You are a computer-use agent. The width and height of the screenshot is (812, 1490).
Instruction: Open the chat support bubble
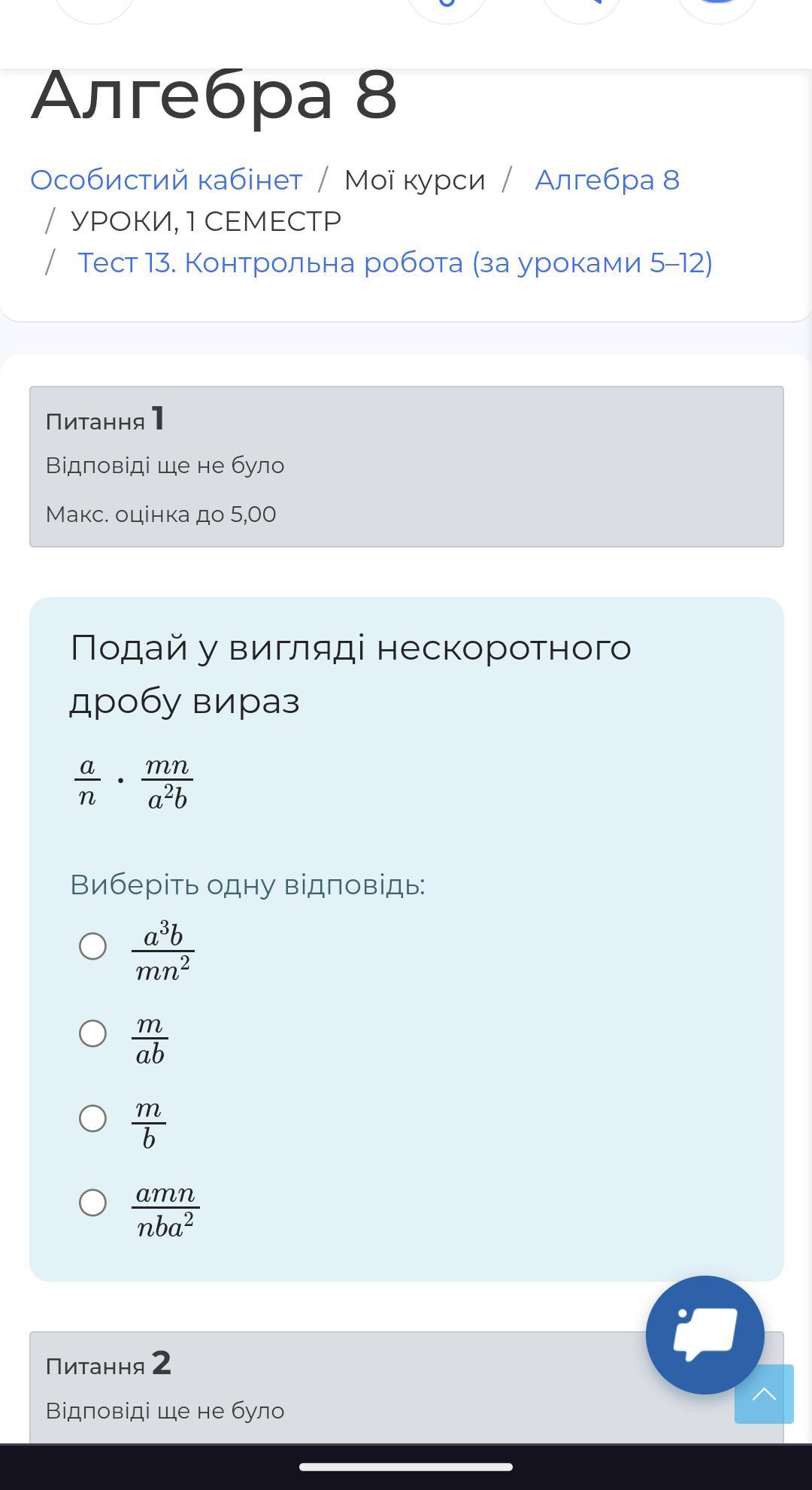(705, 1335)
